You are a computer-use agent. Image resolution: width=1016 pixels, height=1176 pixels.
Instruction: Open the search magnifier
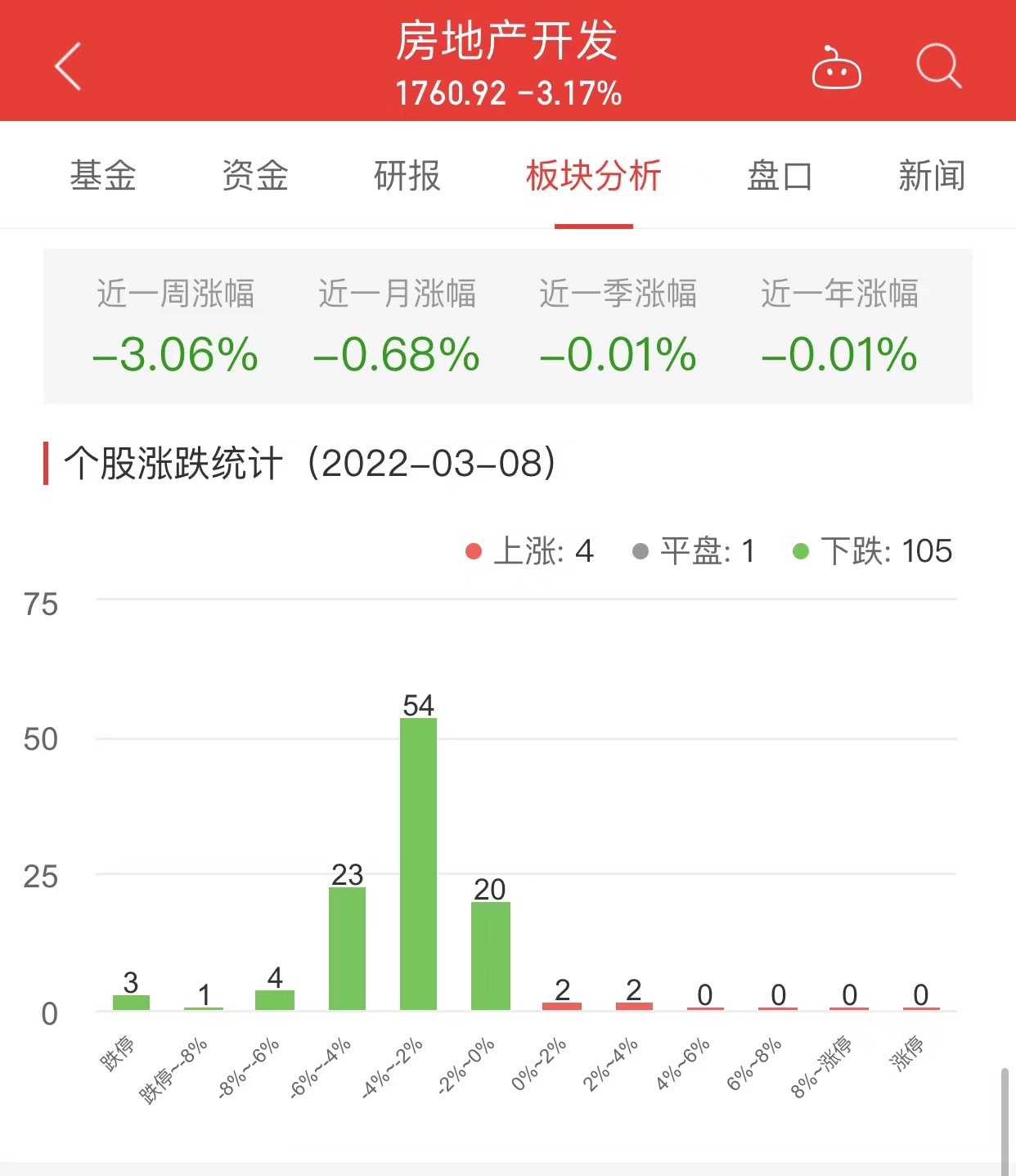pyautogui.click(x=937, y=65)
